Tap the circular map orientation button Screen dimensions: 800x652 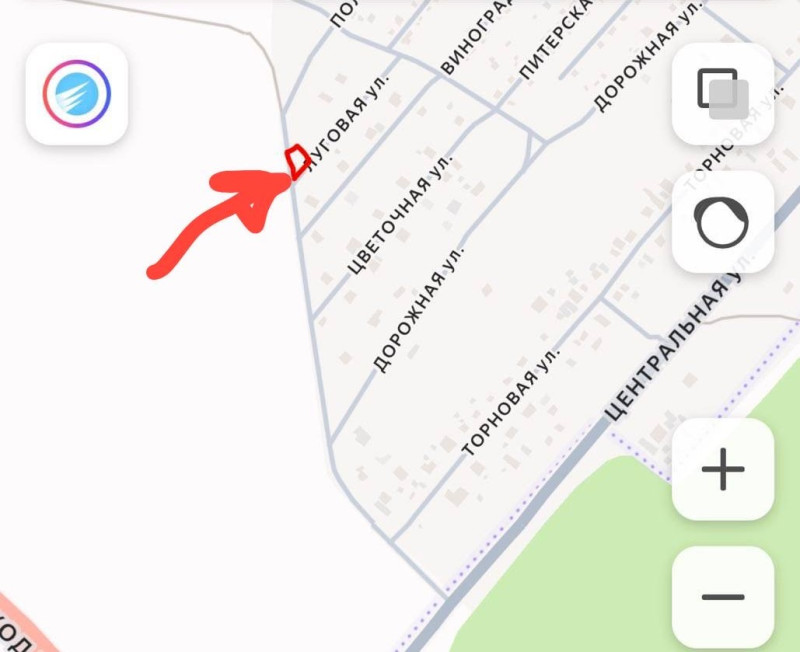click(723, 222)
